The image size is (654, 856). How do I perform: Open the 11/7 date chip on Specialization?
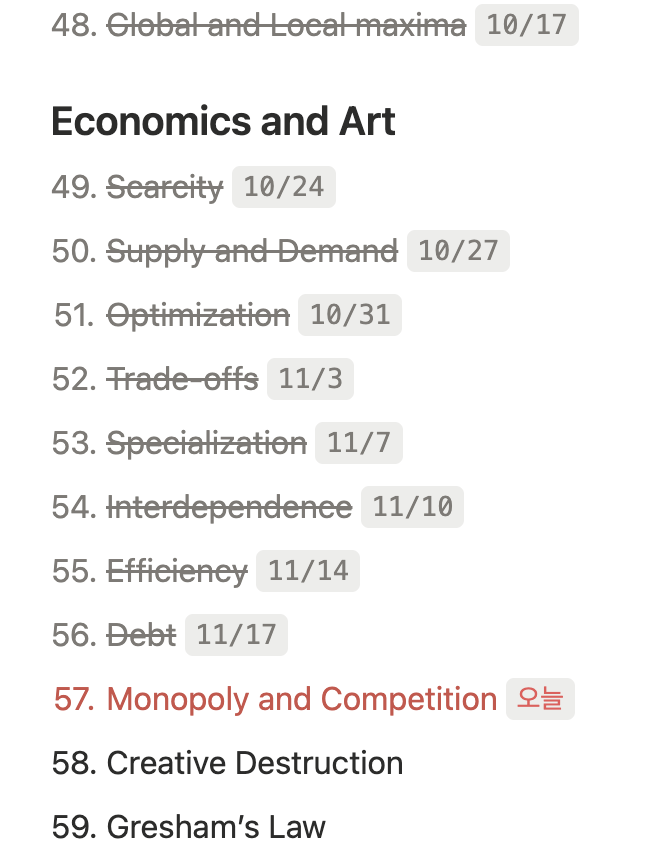pyautogui.click(x=358, y=443)
